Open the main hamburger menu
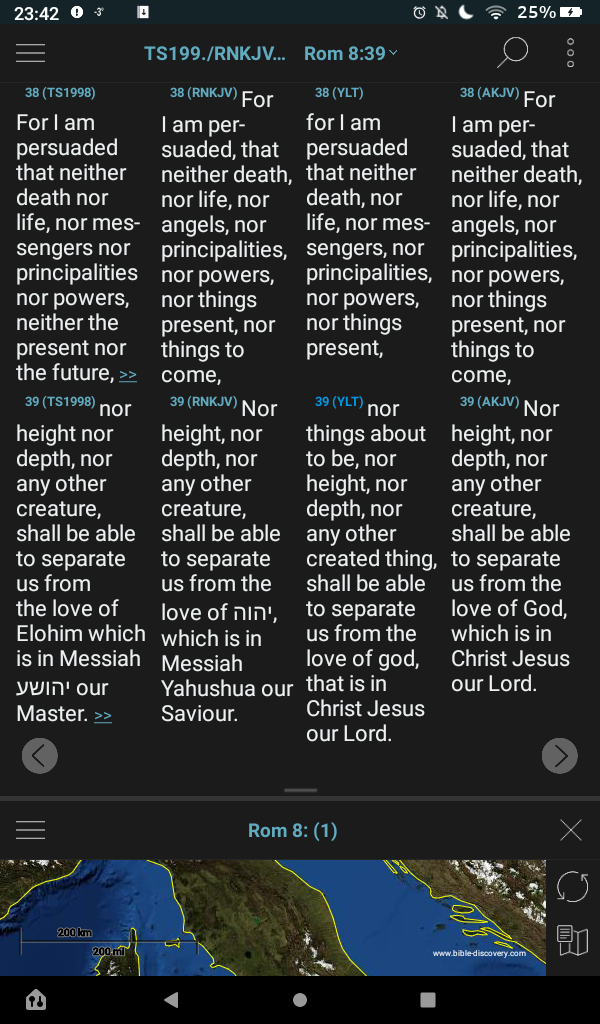Image resolution: width=600 pixels, height=1024 pixels. pyautogui.click(x=30, y=53)
